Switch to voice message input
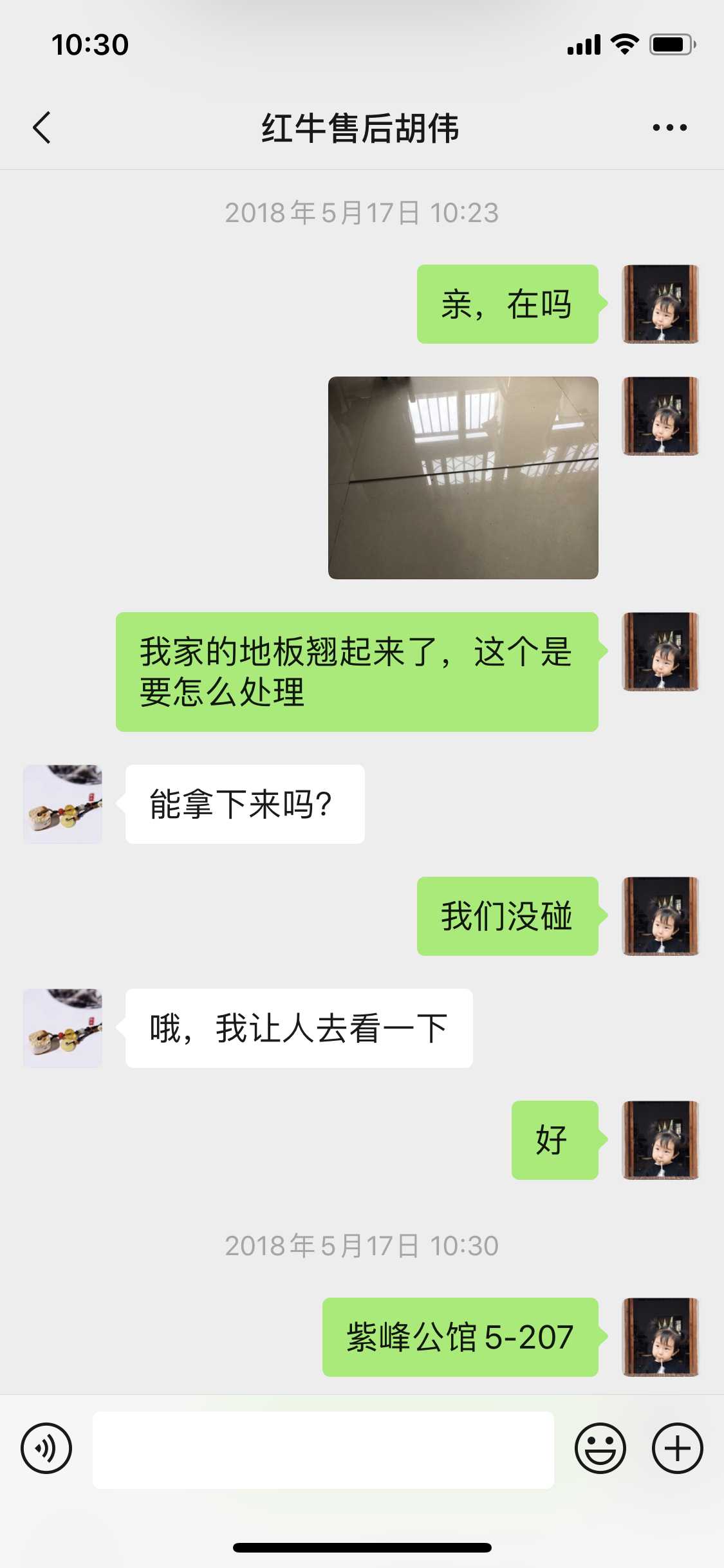 pyautogui.click(x=46, y=1449)
